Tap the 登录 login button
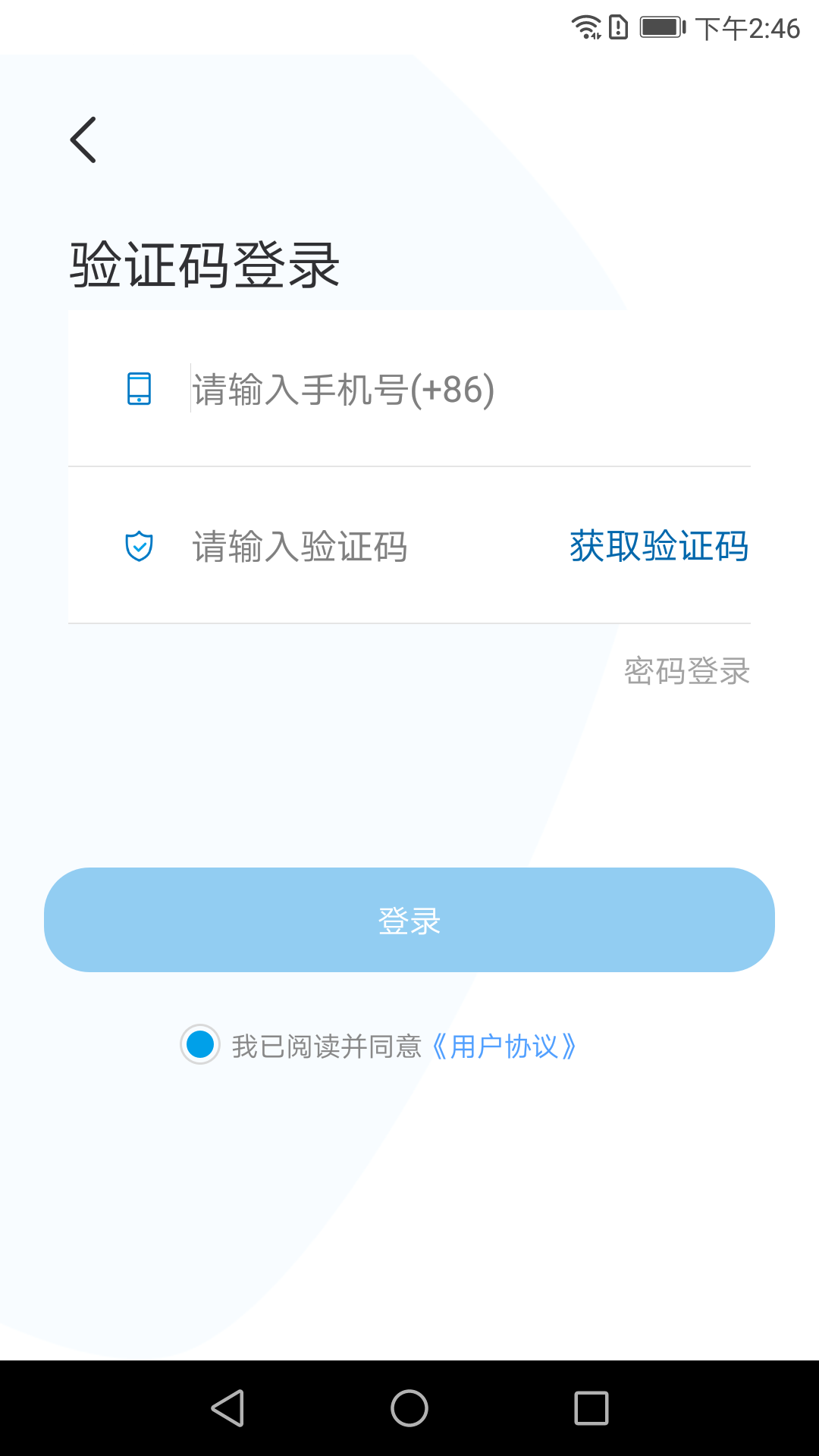The height and width of the screenshot is (1456, 819). [x=409, y=920]
